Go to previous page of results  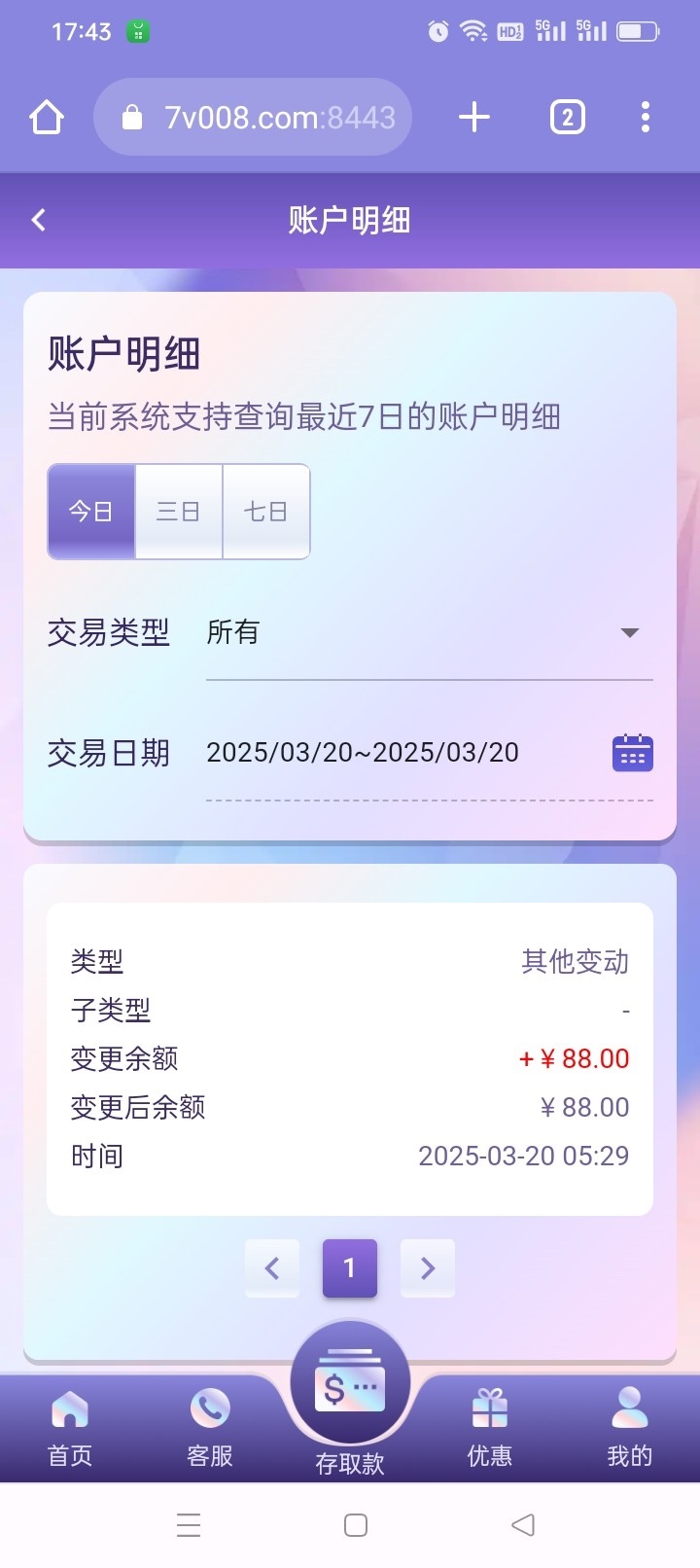[272, 1267]
